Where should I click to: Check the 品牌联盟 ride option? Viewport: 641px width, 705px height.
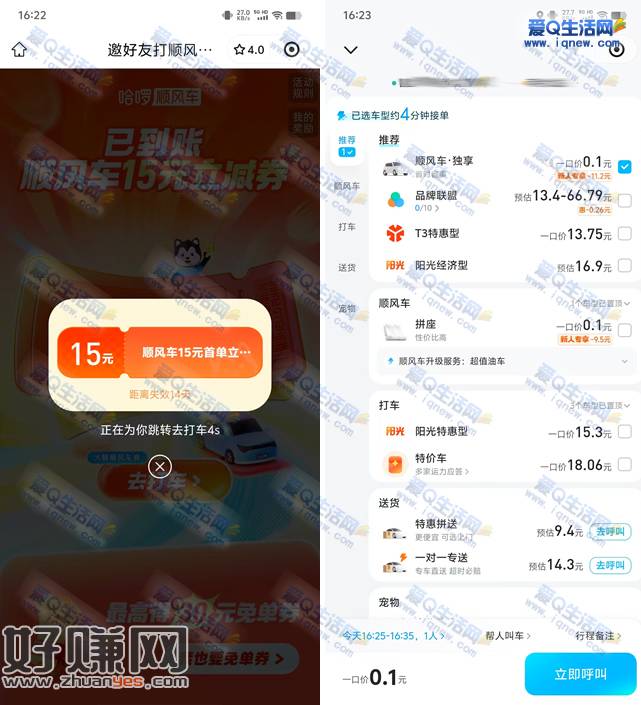(624, 200)
